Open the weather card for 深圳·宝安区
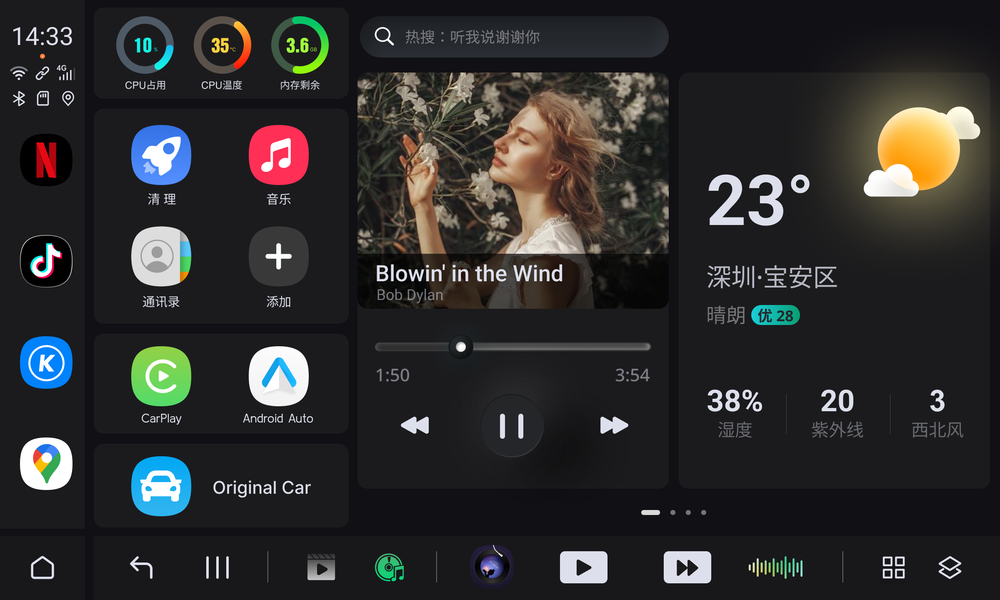 (x=833, y=280)
